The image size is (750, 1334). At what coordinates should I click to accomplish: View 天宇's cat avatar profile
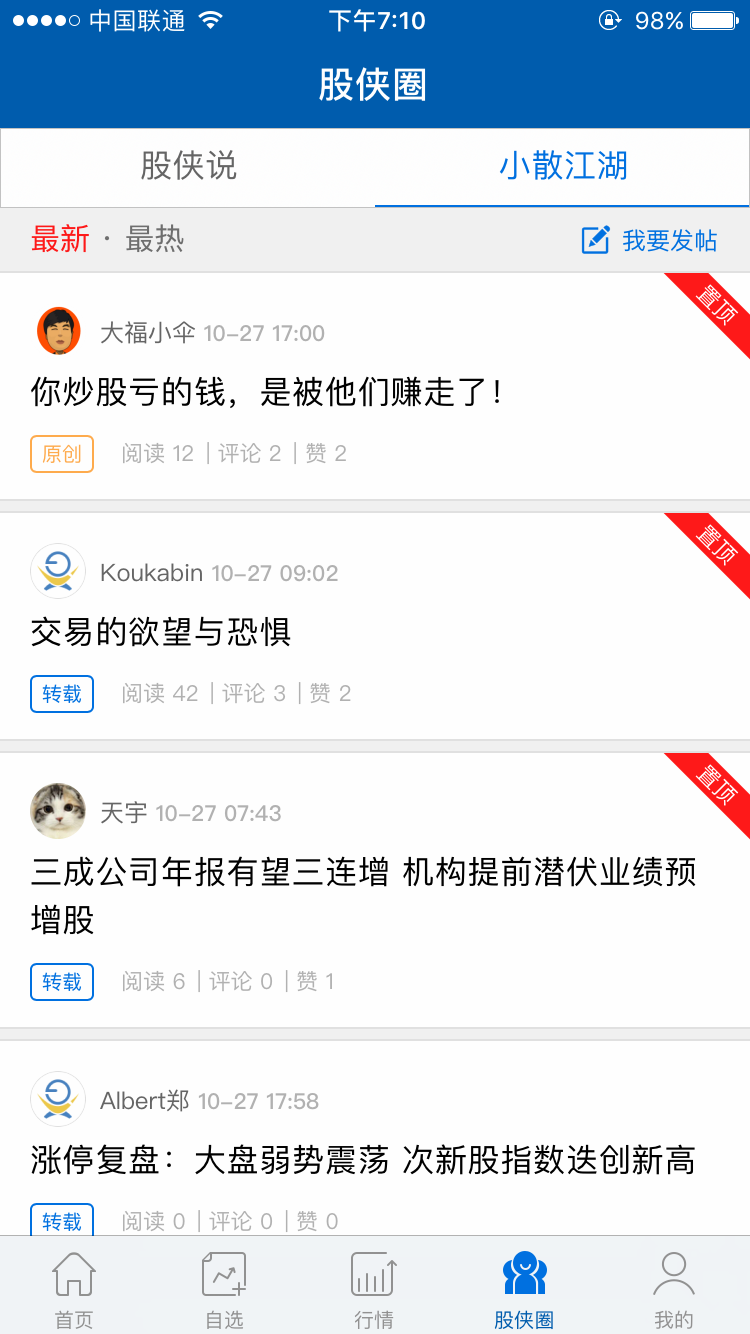pos(58,811)
